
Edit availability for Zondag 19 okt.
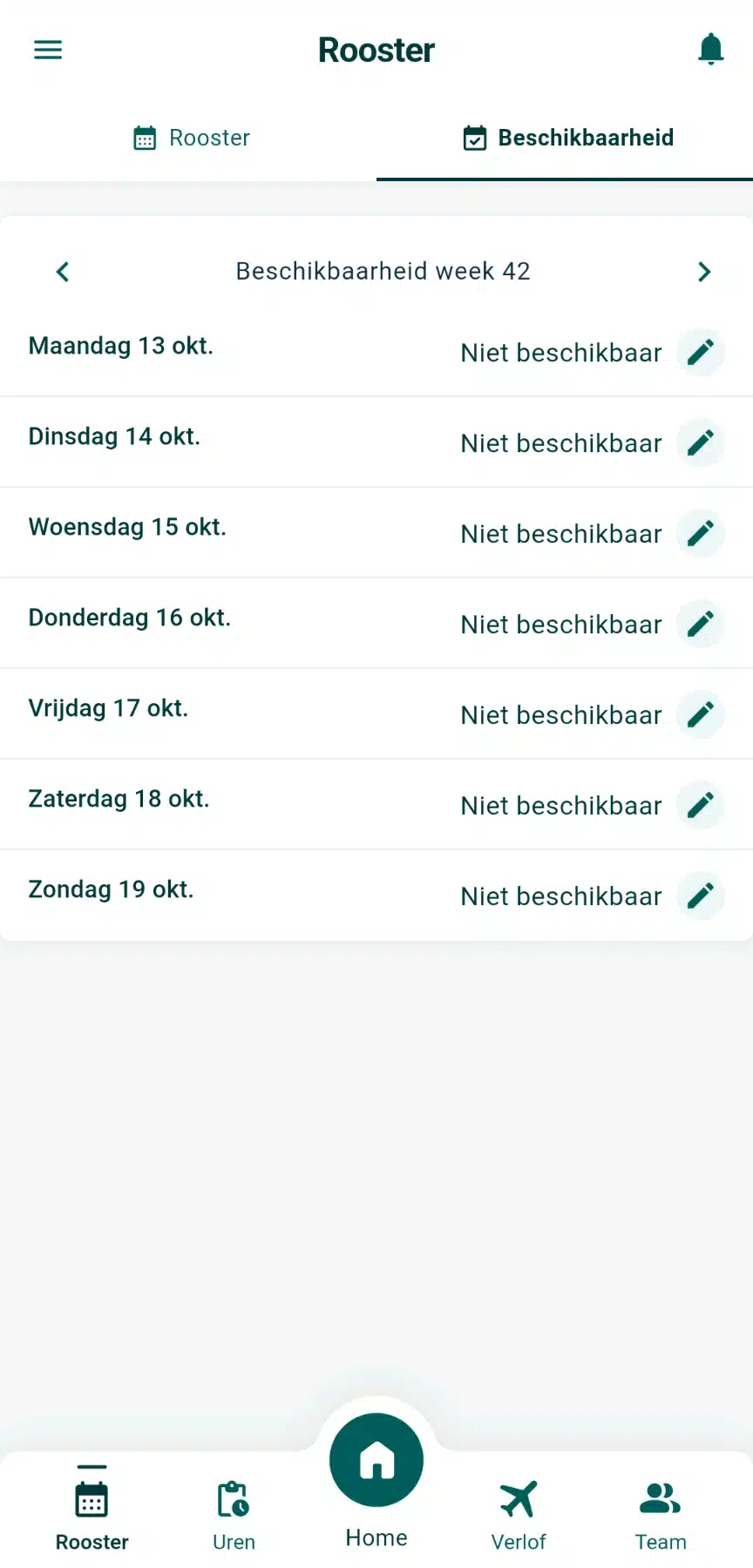tap(701, 896)
